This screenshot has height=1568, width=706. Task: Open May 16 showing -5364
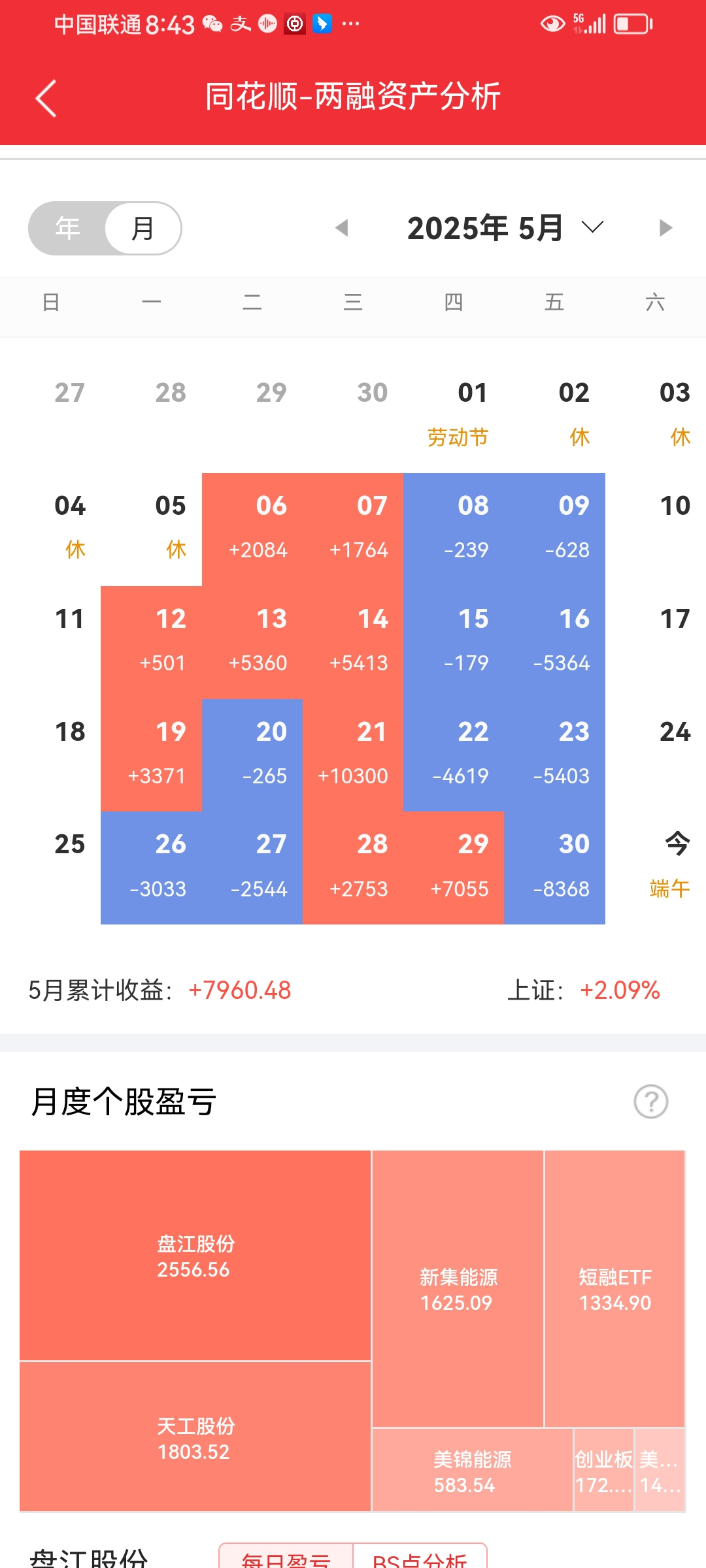(554, 642)
